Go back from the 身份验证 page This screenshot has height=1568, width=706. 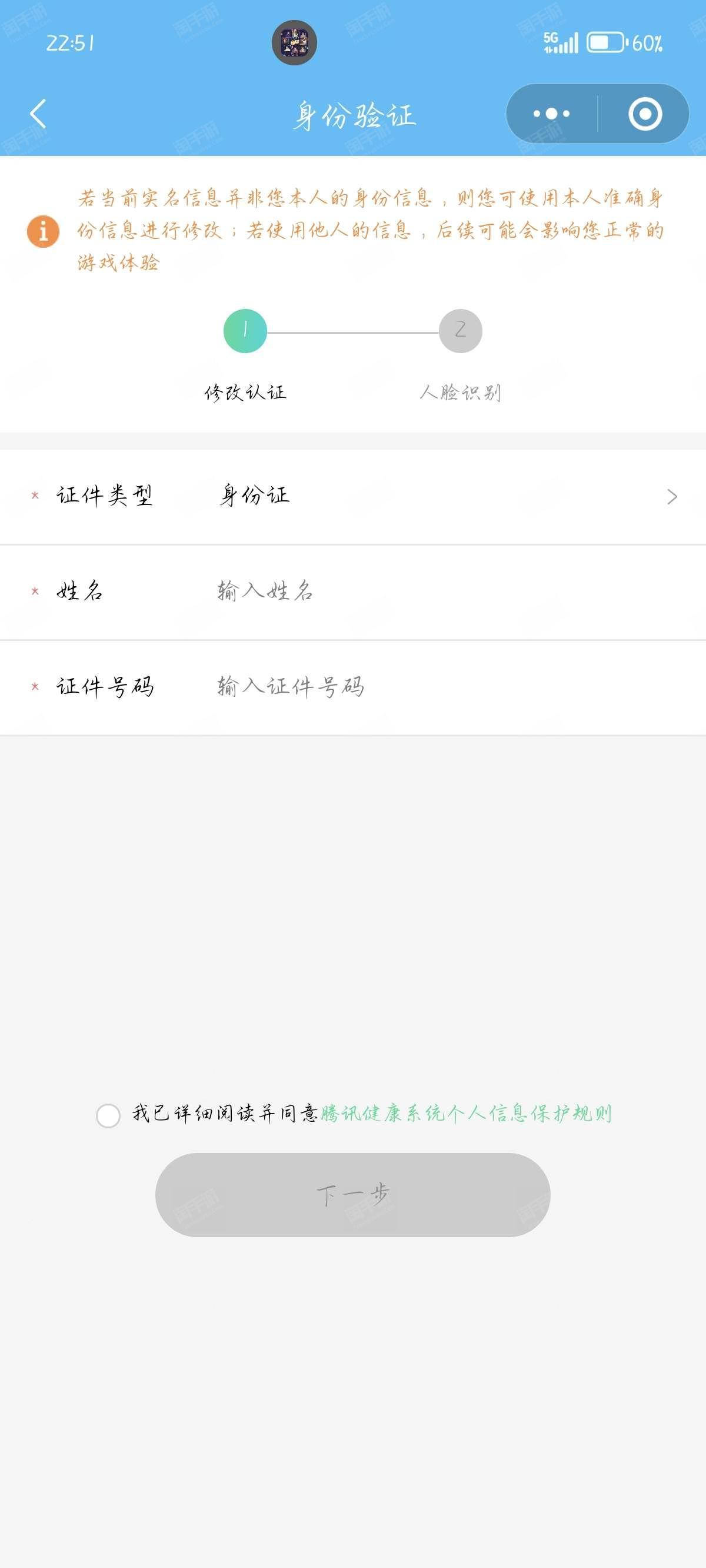(38, 114)
